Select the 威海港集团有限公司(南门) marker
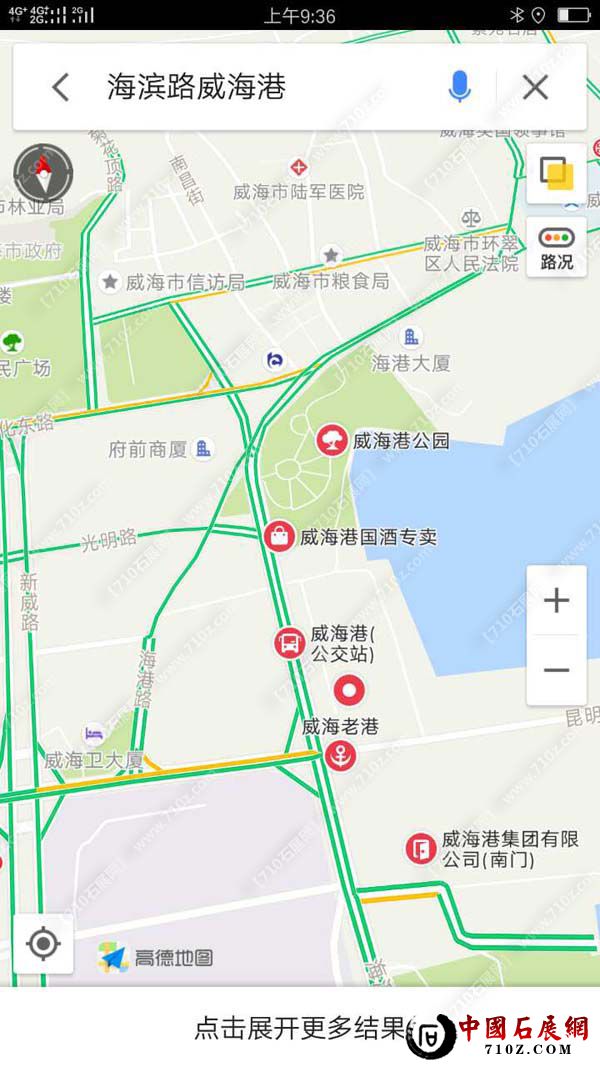The width and height of the screenshot is (600, 1067). (420, 849)
